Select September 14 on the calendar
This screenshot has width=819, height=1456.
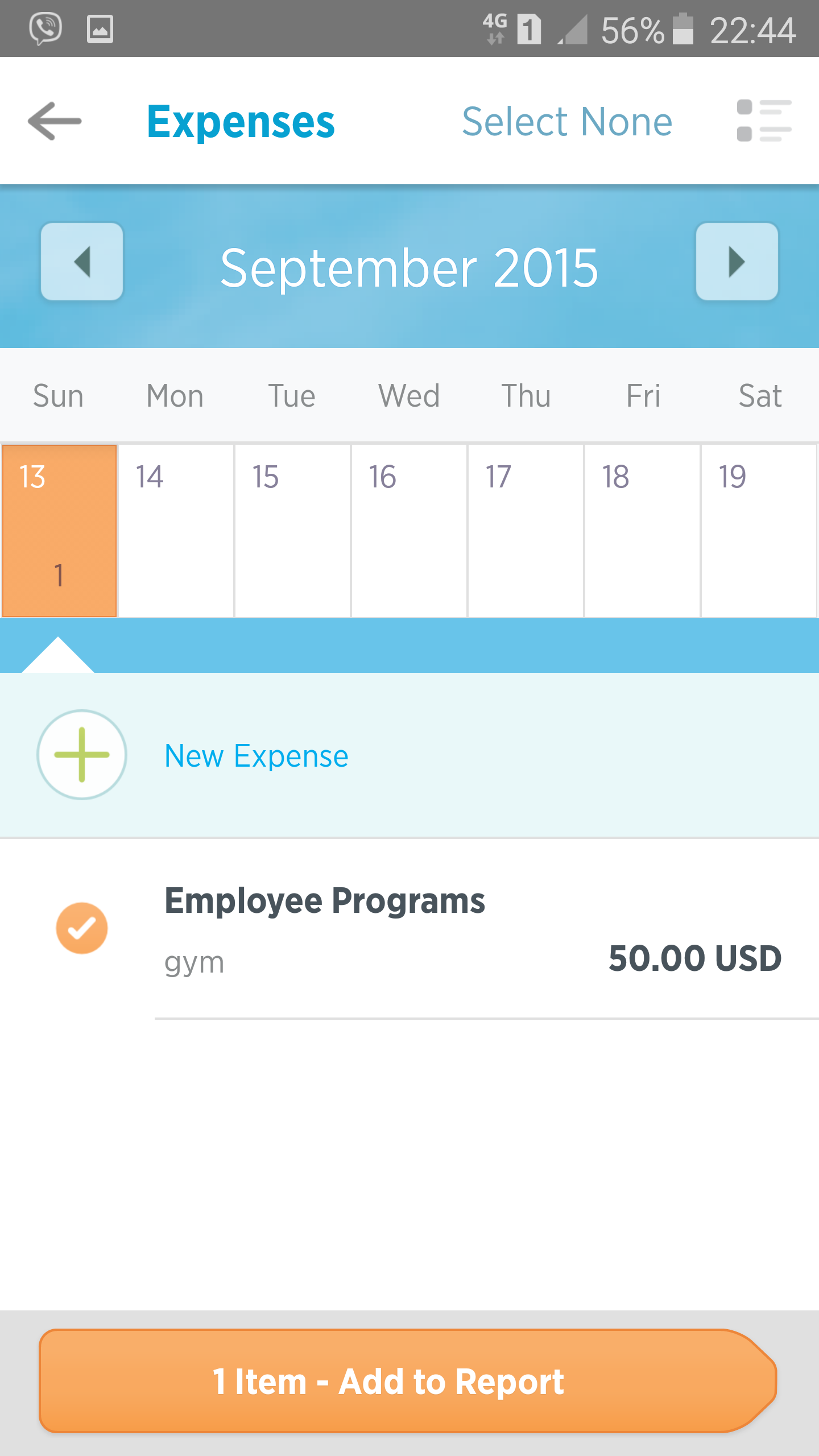pos(176,530)
